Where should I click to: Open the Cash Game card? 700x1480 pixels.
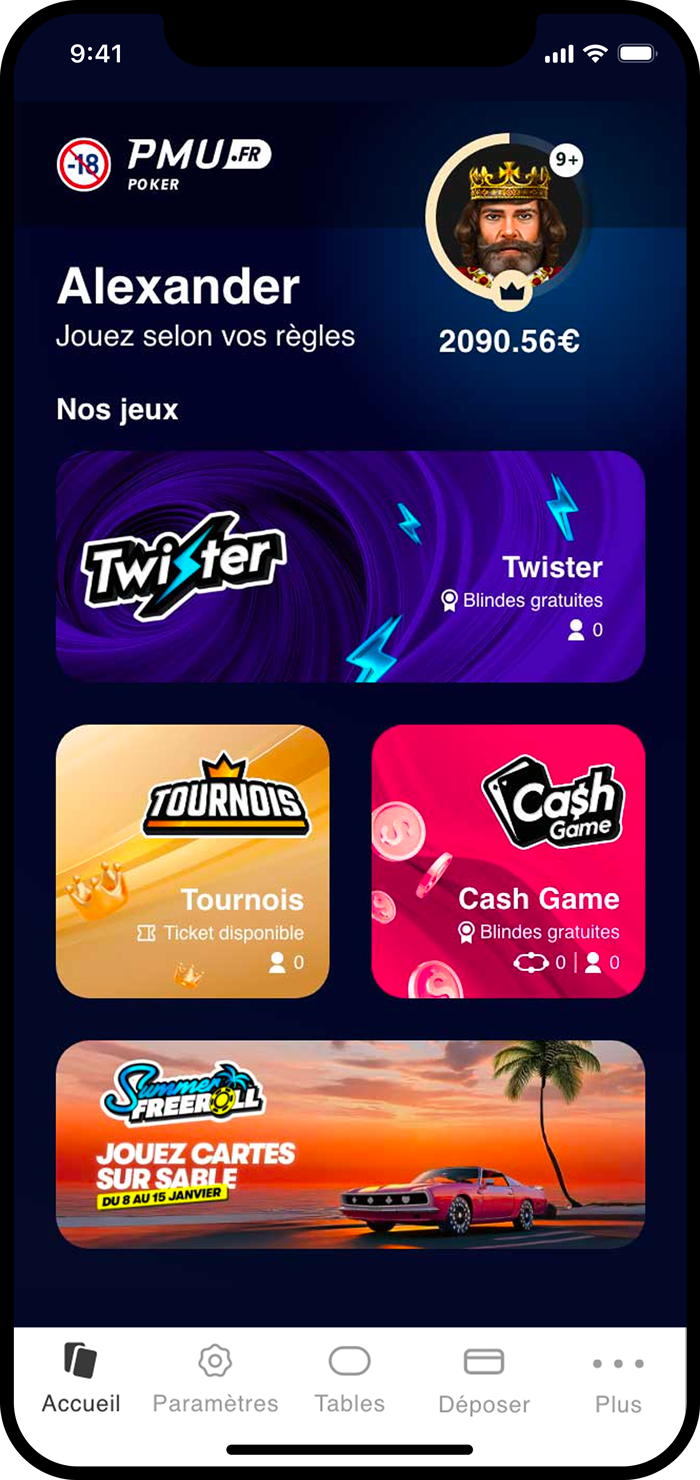508,861
